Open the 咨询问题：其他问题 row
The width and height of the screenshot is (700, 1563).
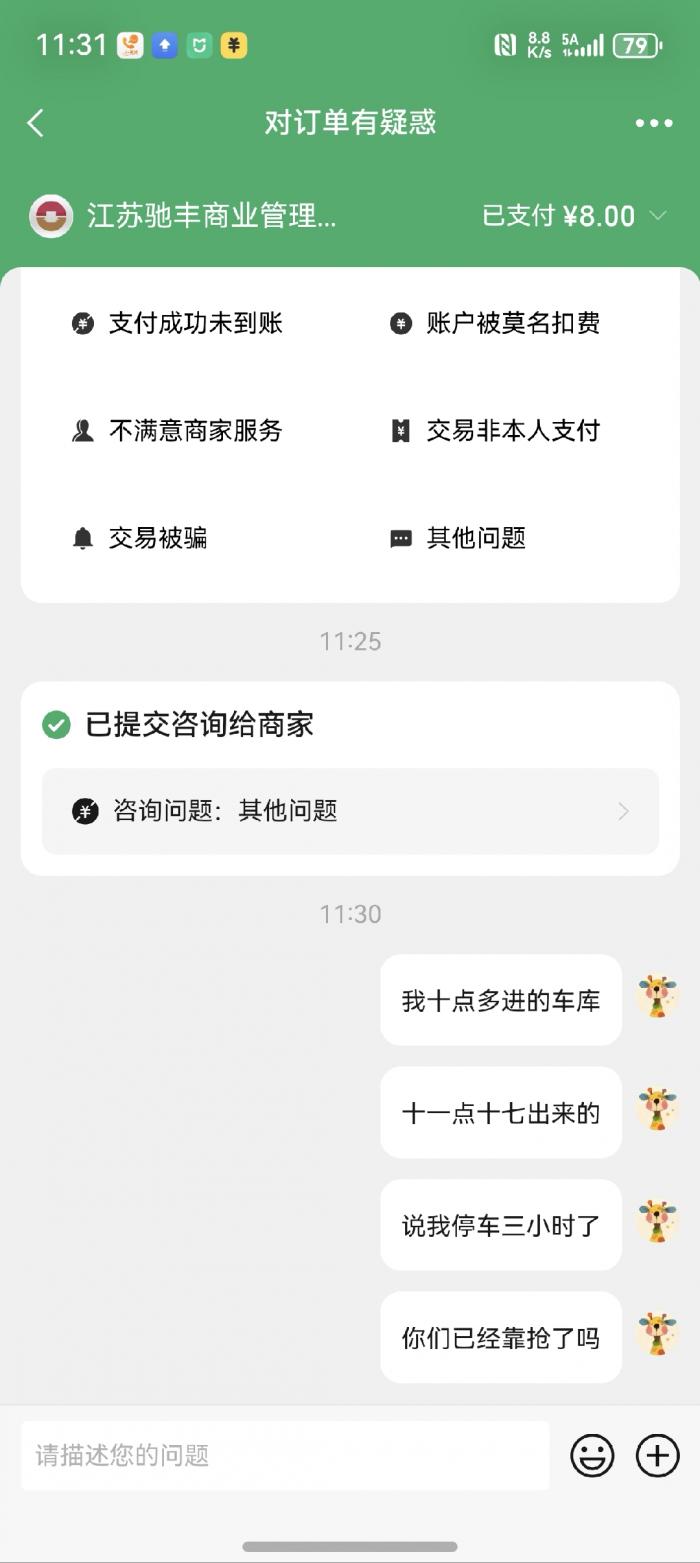pyautogui.click(x=350, y=811)
